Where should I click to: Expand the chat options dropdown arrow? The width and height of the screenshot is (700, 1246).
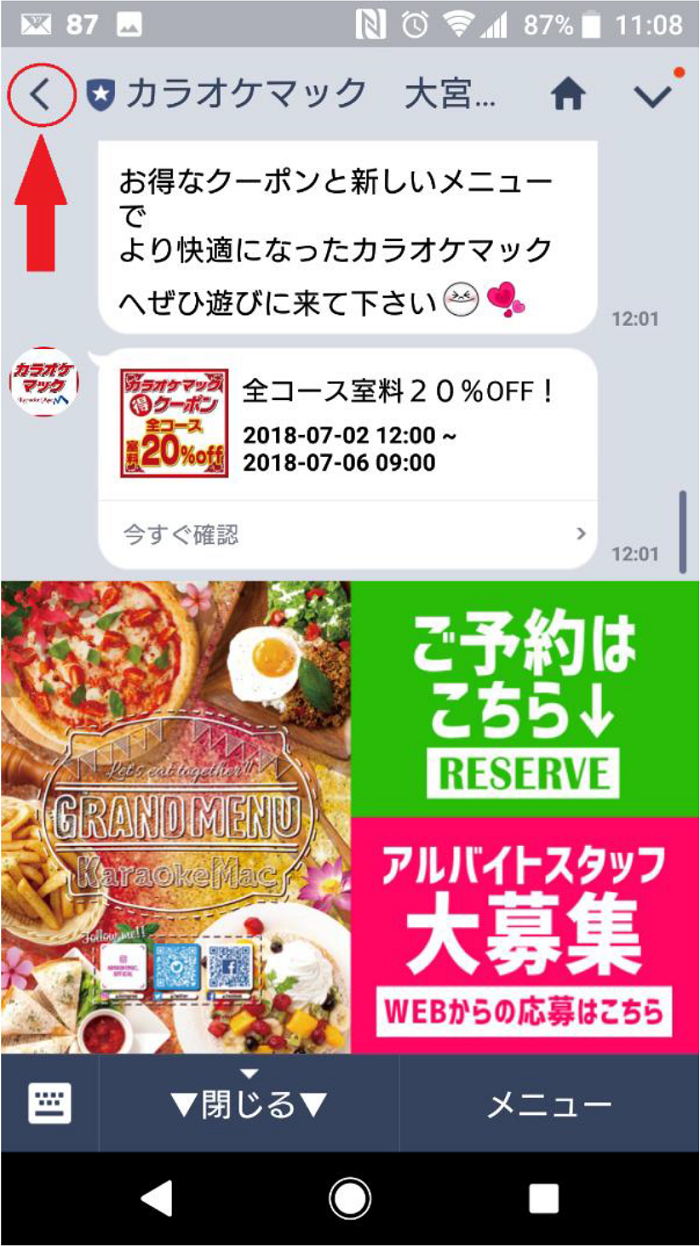[x=654, y=95]
